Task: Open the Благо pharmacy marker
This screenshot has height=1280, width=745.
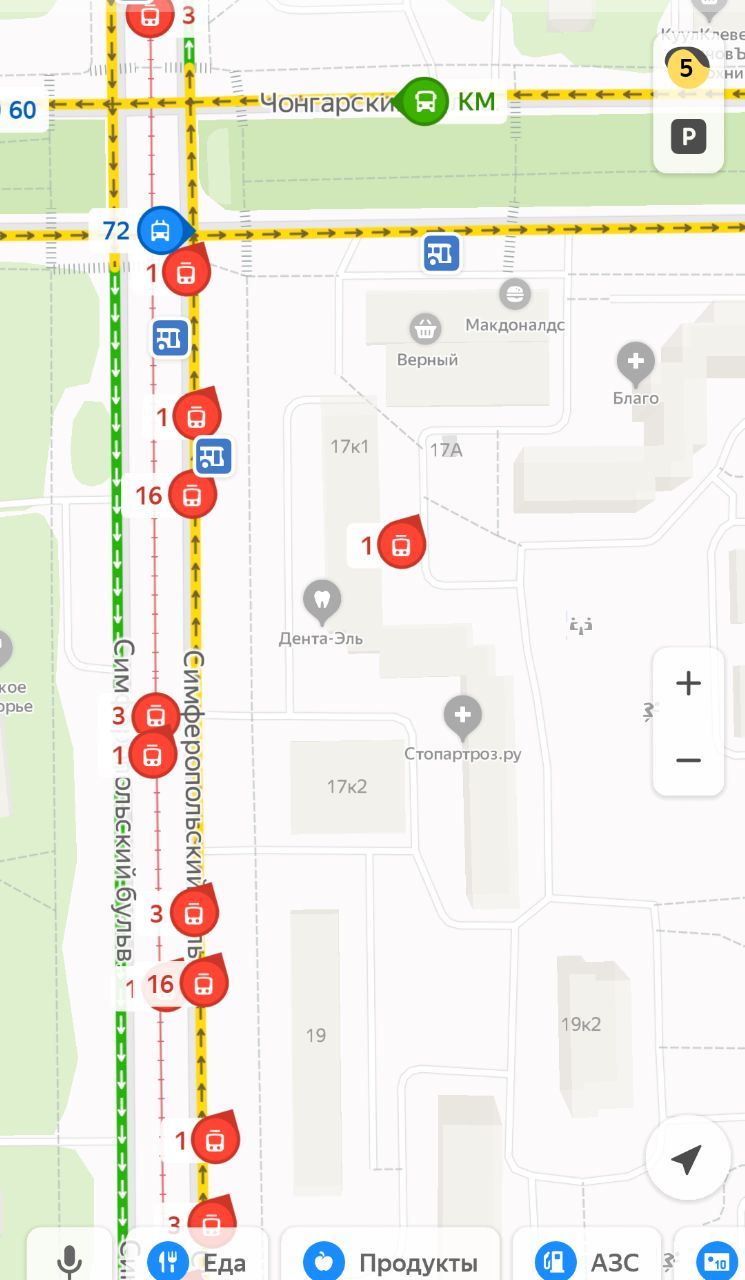Action: (635, 360)
